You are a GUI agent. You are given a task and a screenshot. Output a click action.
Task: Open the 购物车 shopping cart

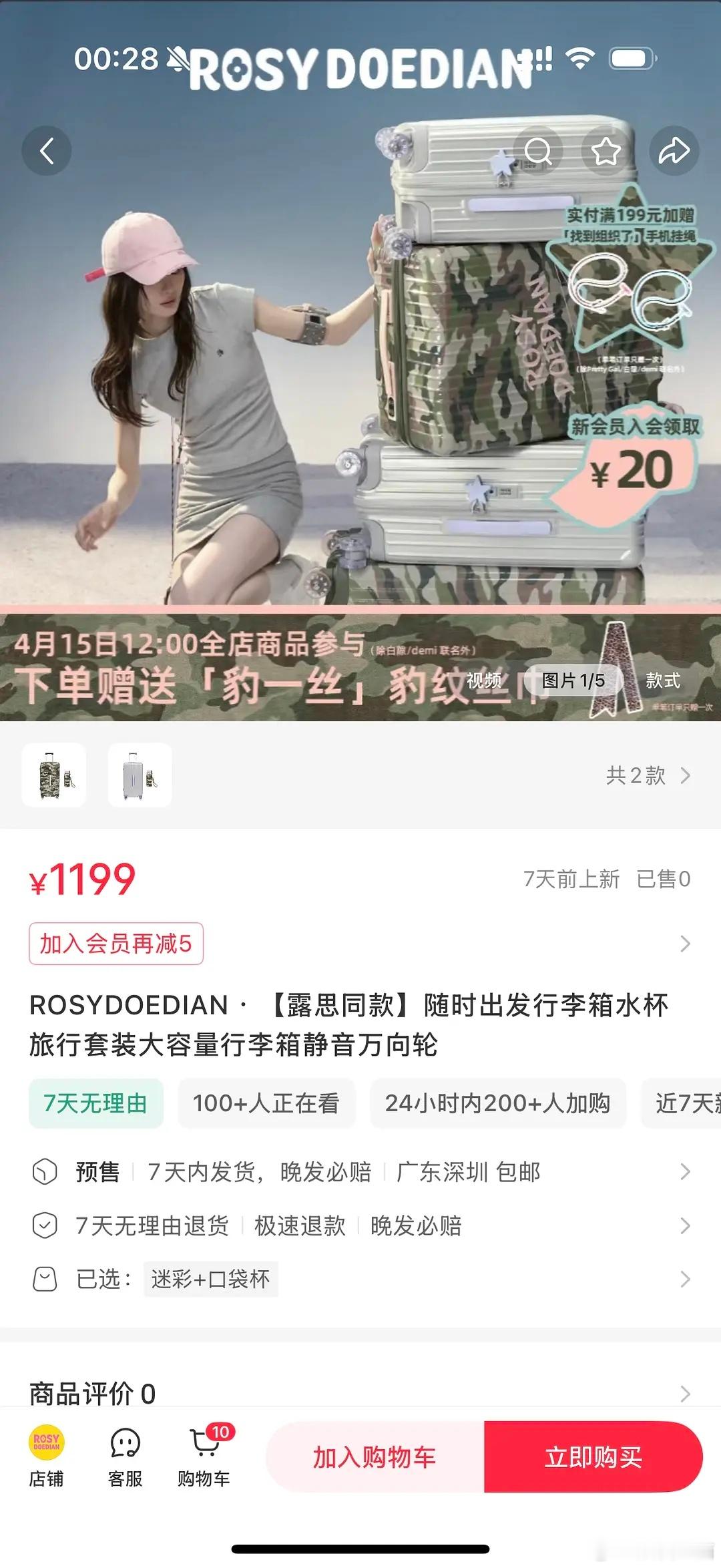point(204,1460)
